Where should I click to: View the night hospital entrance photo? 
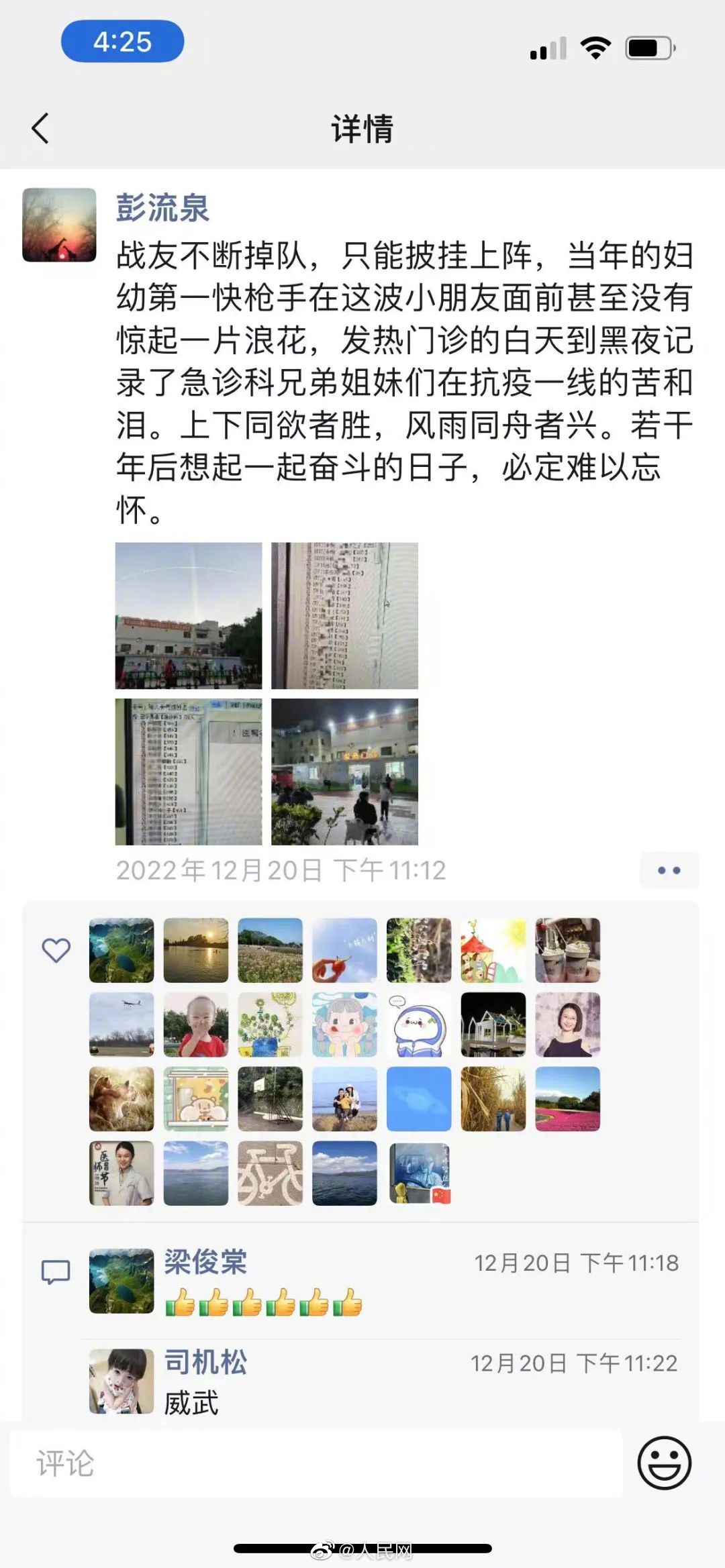344,772
